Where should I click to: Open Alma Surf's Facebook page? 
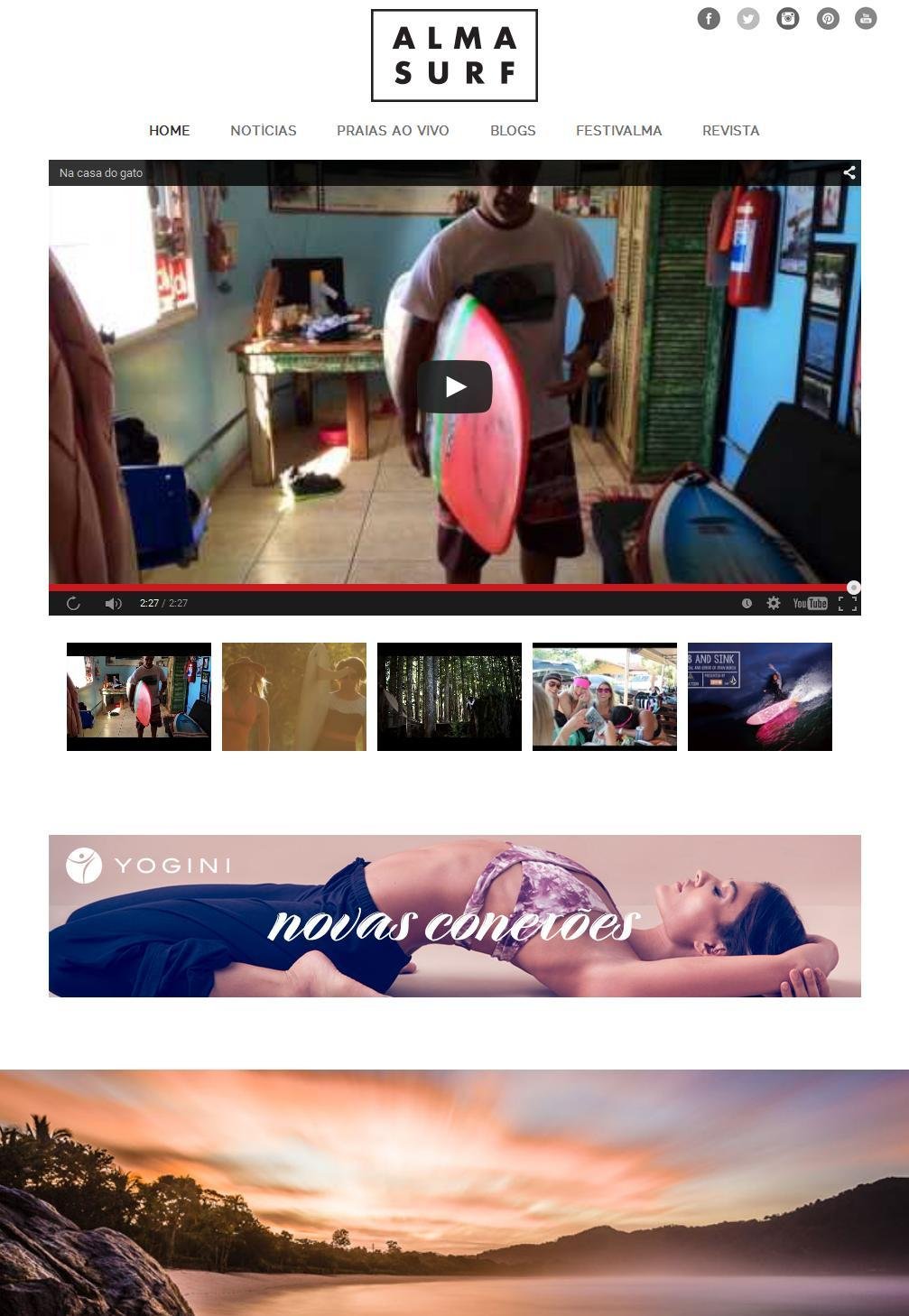[x=709, y=19]
